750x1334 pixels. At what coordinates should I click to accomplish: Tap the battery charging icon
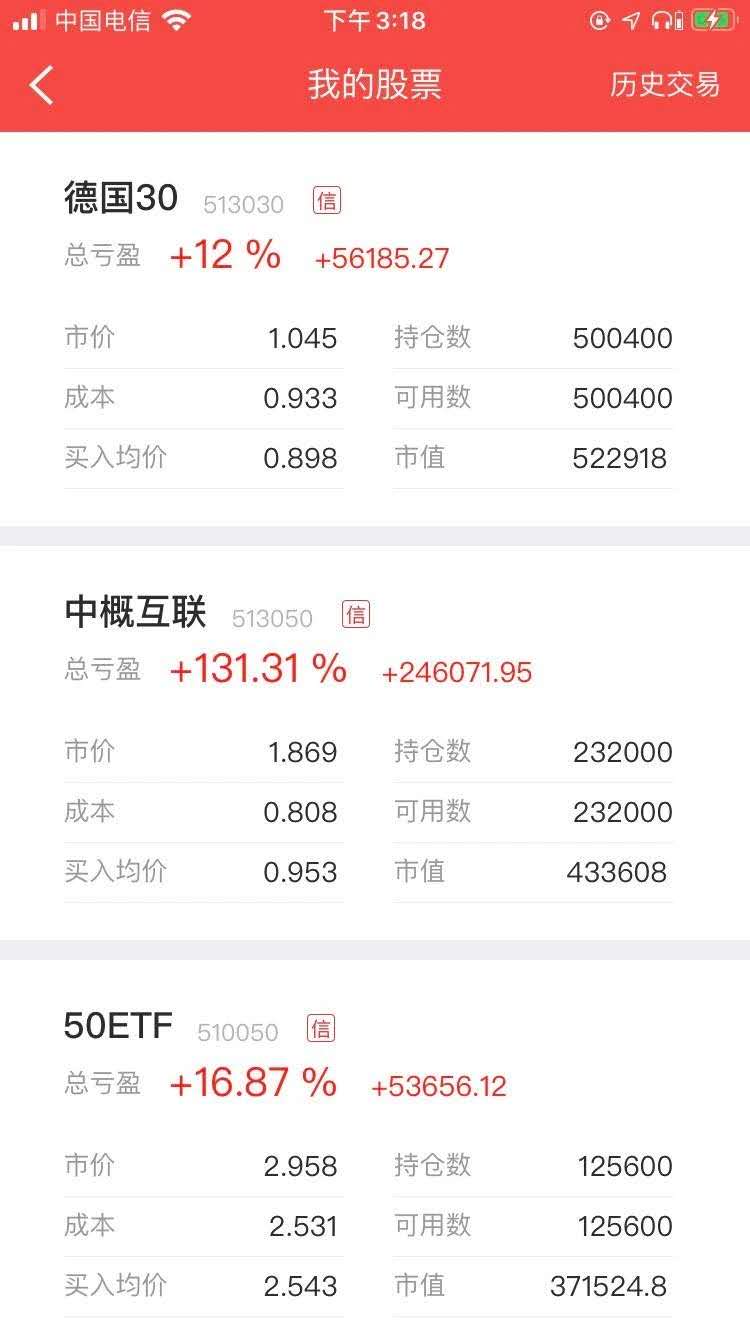coord(710,19)
